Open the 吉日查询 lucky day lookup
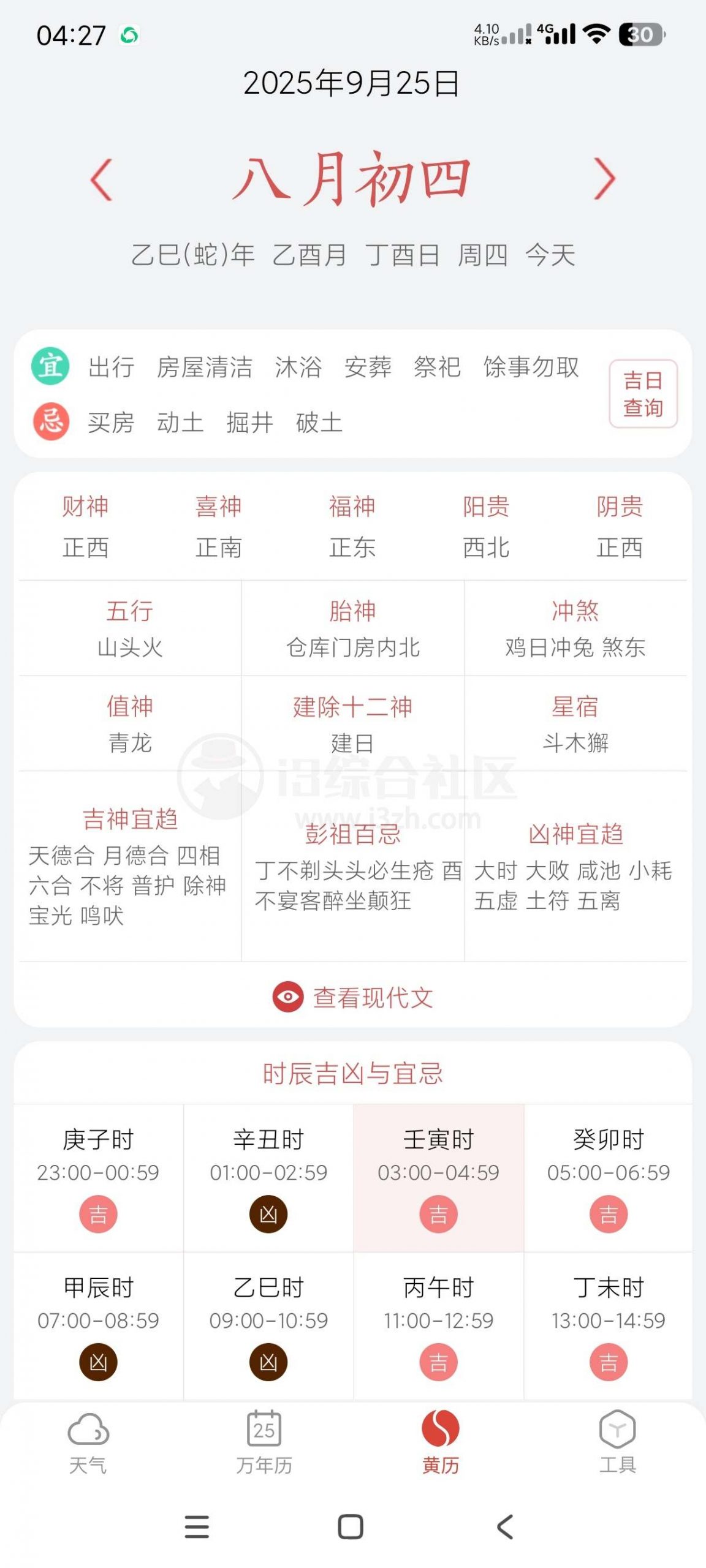Screen dimensions: 706x1568 click(643, 395)
